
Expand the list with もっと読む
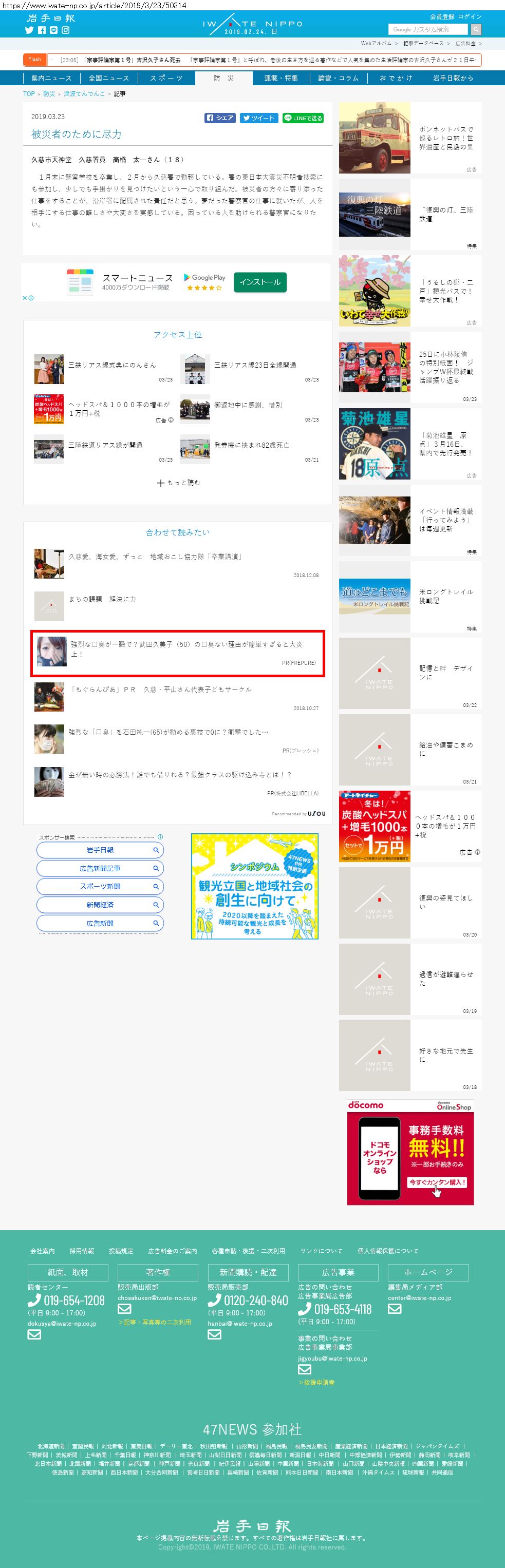pos(178,483)
